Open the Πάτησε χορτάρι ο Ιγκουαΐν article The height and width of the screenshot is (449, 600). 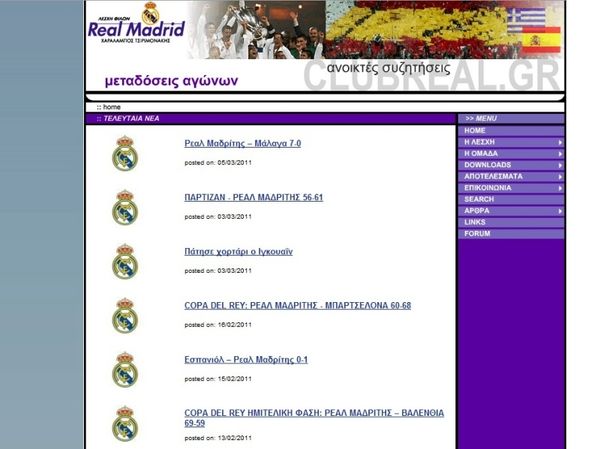(238, 252)
